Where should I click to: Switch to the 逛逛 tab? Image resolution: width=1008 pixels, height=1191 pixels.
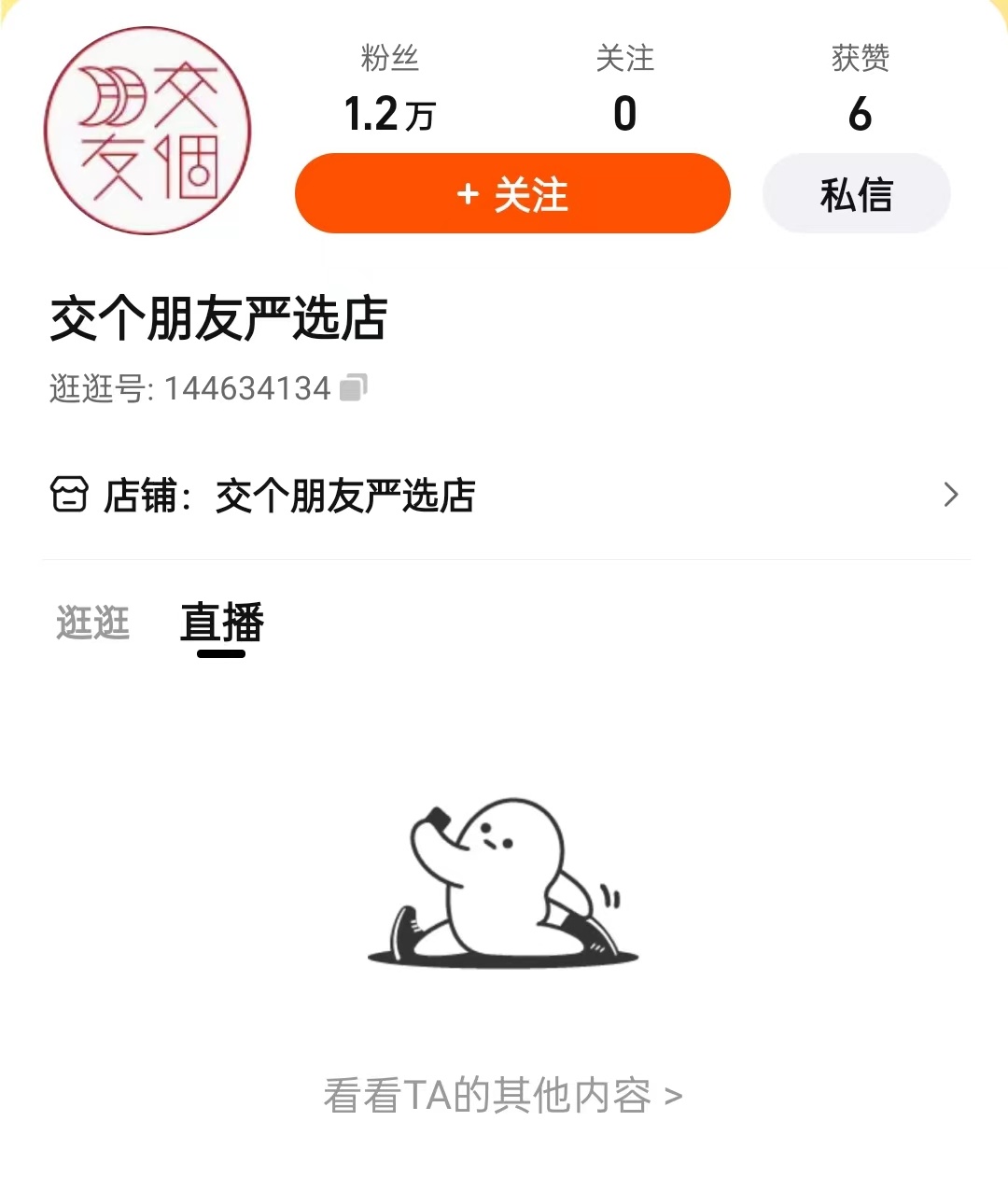(x=92, y=623)
